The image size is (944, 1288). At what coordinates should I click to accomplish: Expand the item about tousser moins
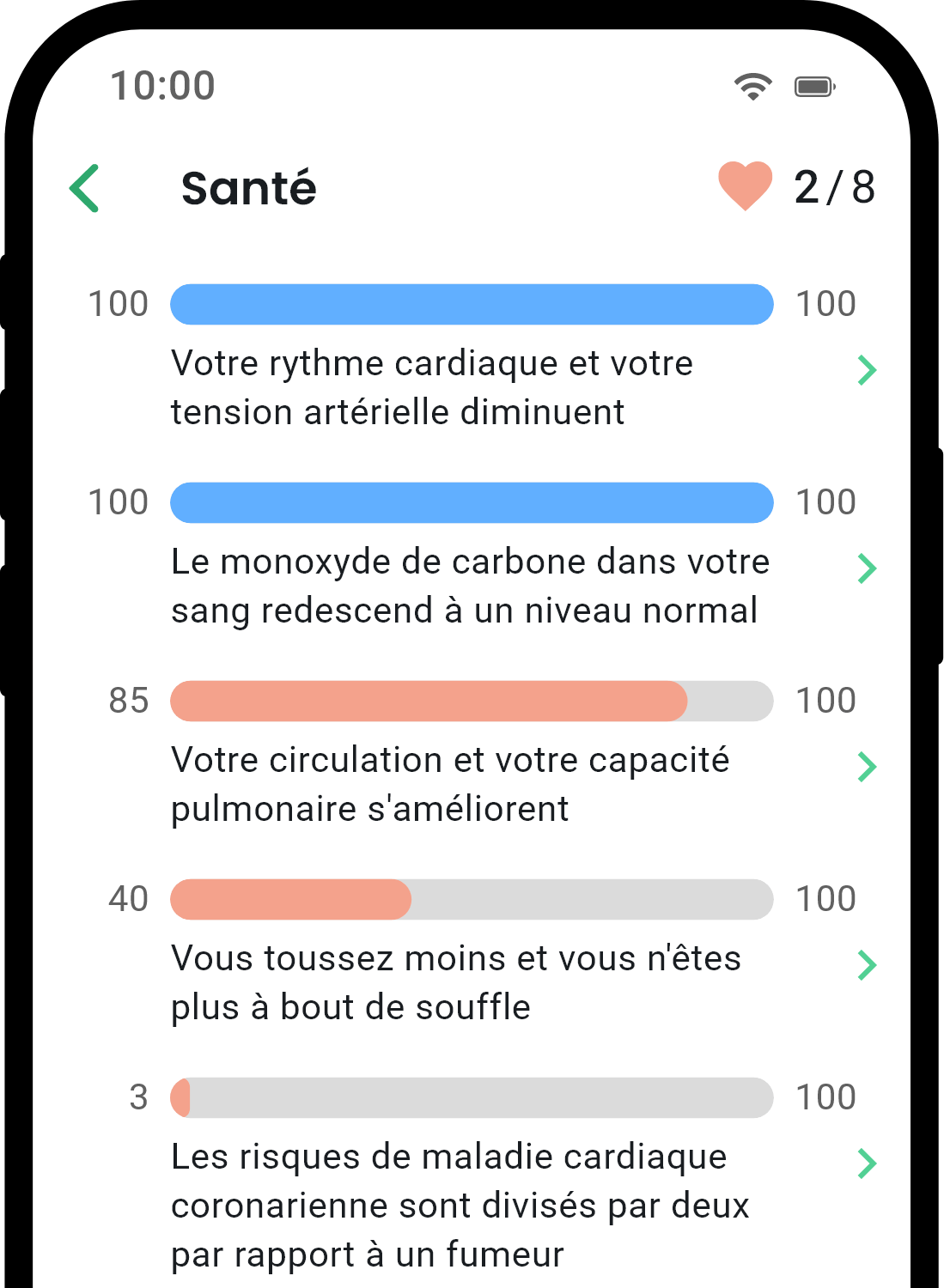[x=868, y=965]
